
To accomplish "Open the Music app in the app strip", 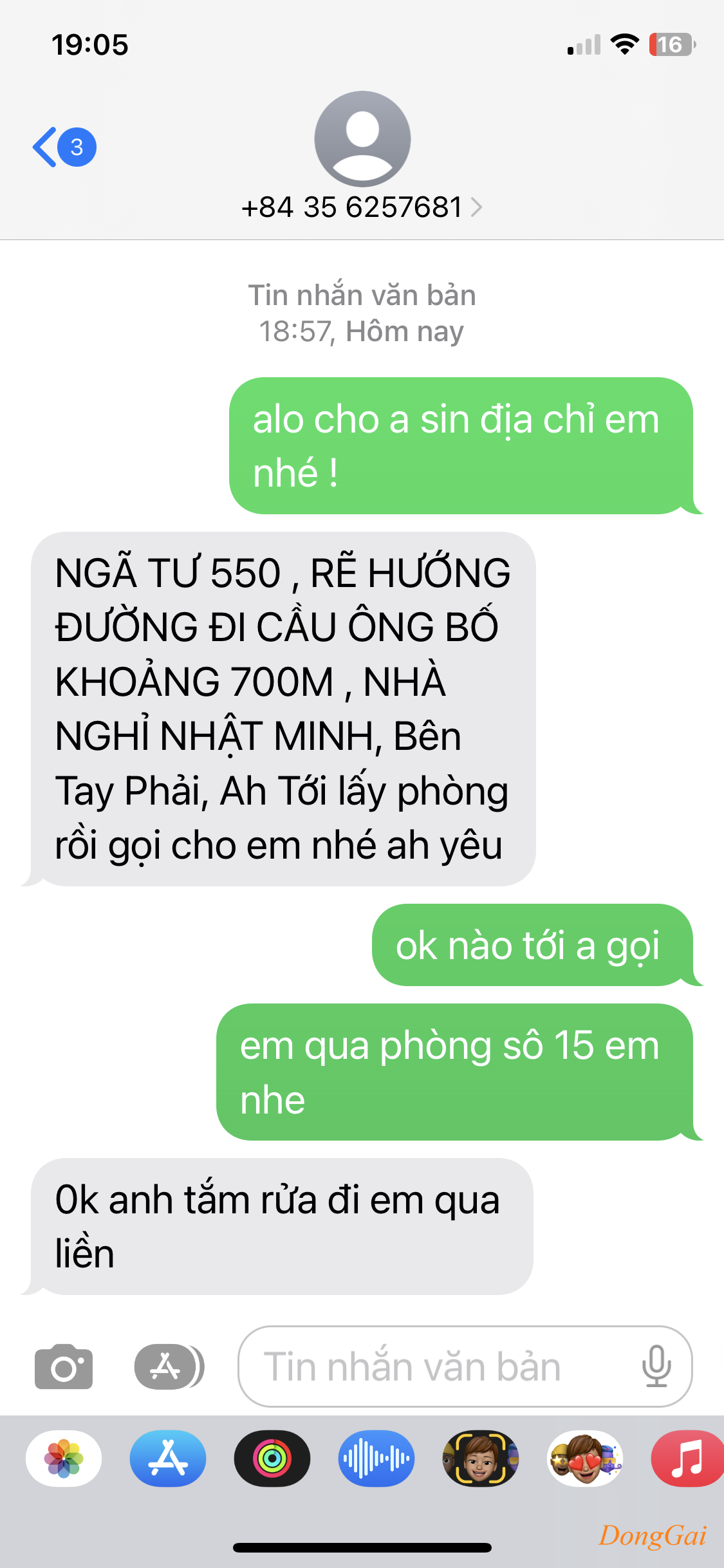I will pos(686,1459).
